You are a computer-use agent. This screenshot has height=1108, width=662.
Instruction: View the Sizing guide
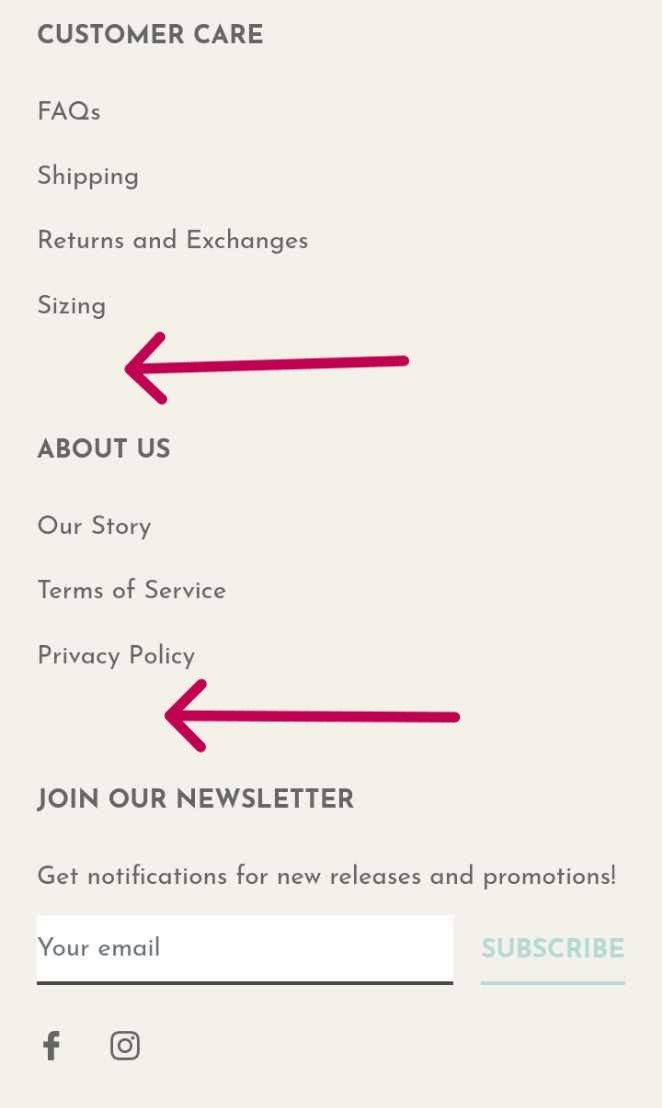pyautogui.click(x=71, y=306)
